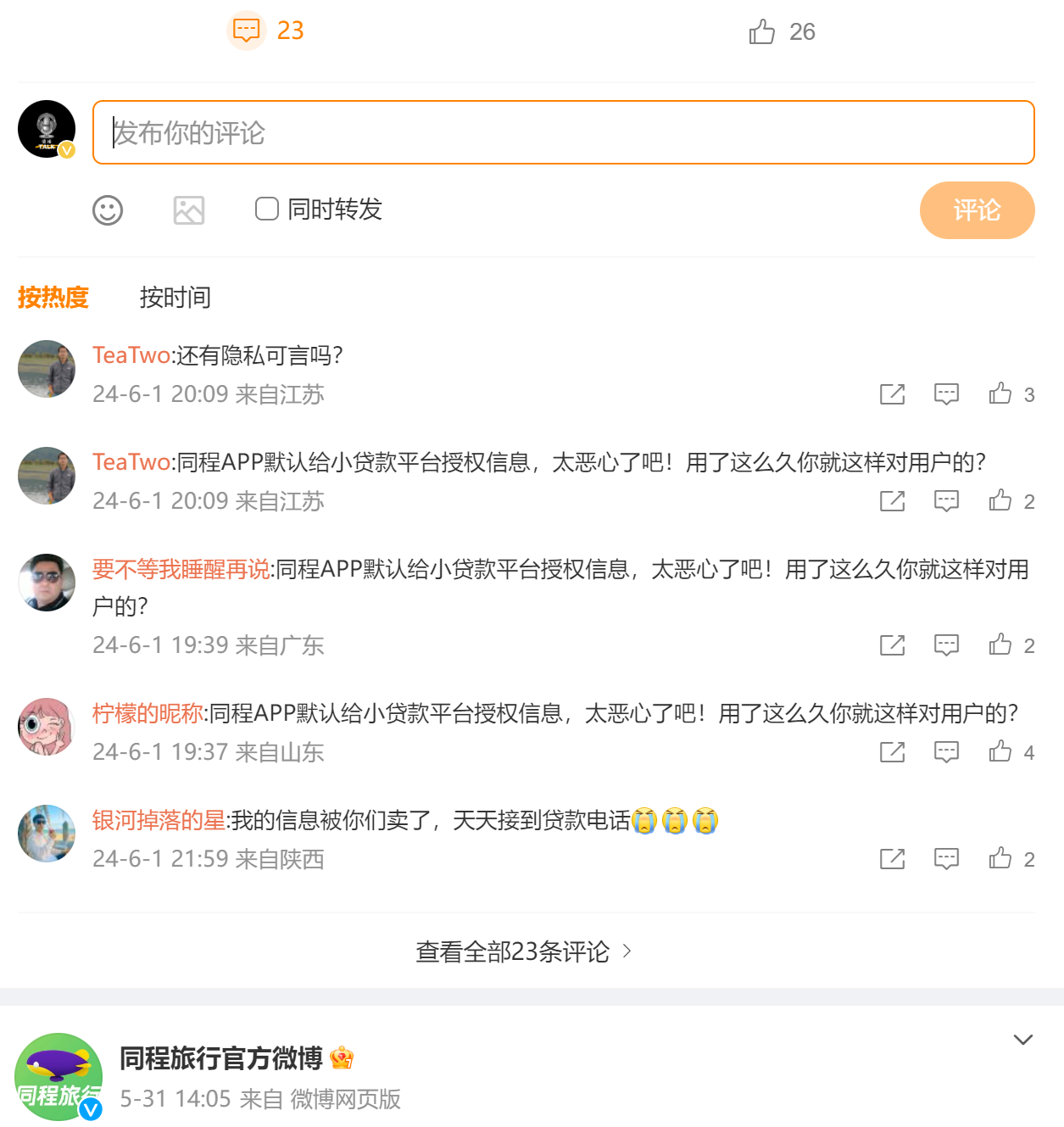This screenshot has width=1064, height=1127.
Task: Forward 要不等我睡醒再说's comment
Action: point(892,645)
